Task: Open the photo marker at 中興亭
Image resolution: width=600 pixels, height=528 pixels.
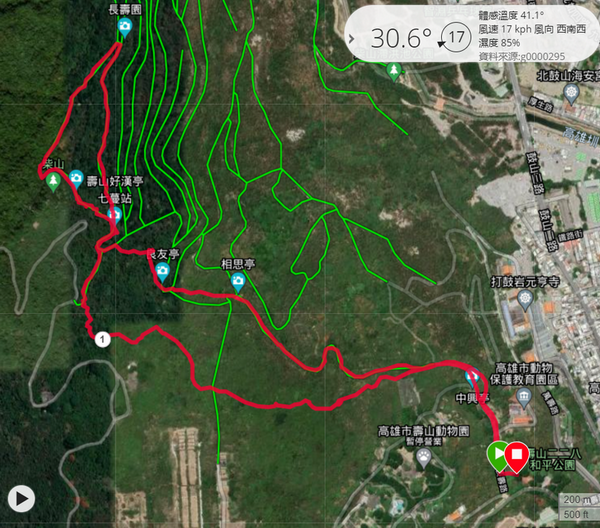Action: 473,378
